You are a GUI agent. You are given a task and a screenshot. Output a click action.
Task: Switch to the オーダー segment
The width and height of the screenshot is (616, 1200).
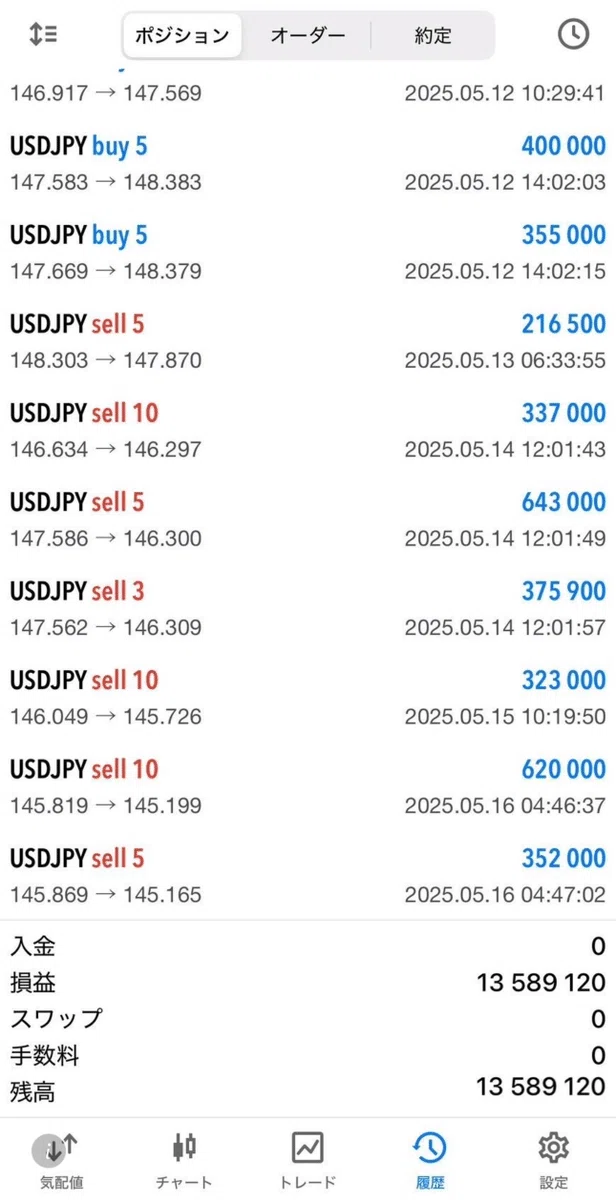[x=308, y=36]
